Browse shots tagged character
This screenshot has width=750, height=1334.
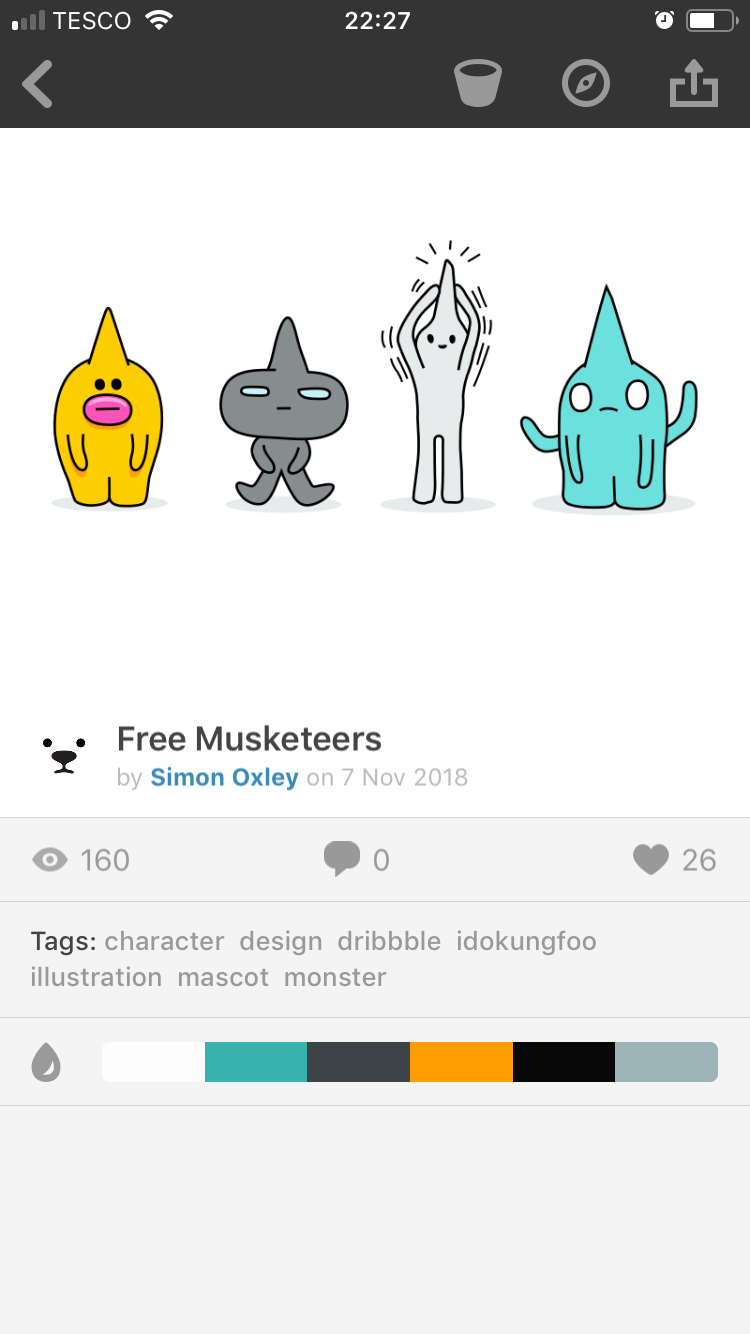point(164,941)
